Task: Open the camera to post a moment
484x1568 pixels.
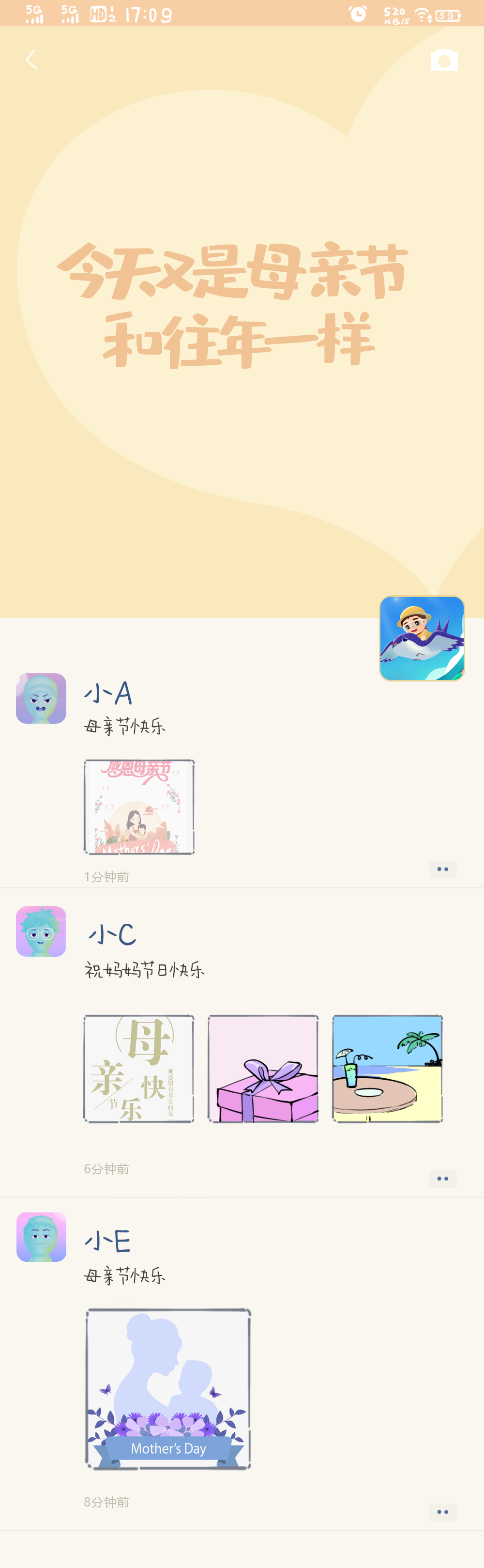Action: [x=444, y=60]
